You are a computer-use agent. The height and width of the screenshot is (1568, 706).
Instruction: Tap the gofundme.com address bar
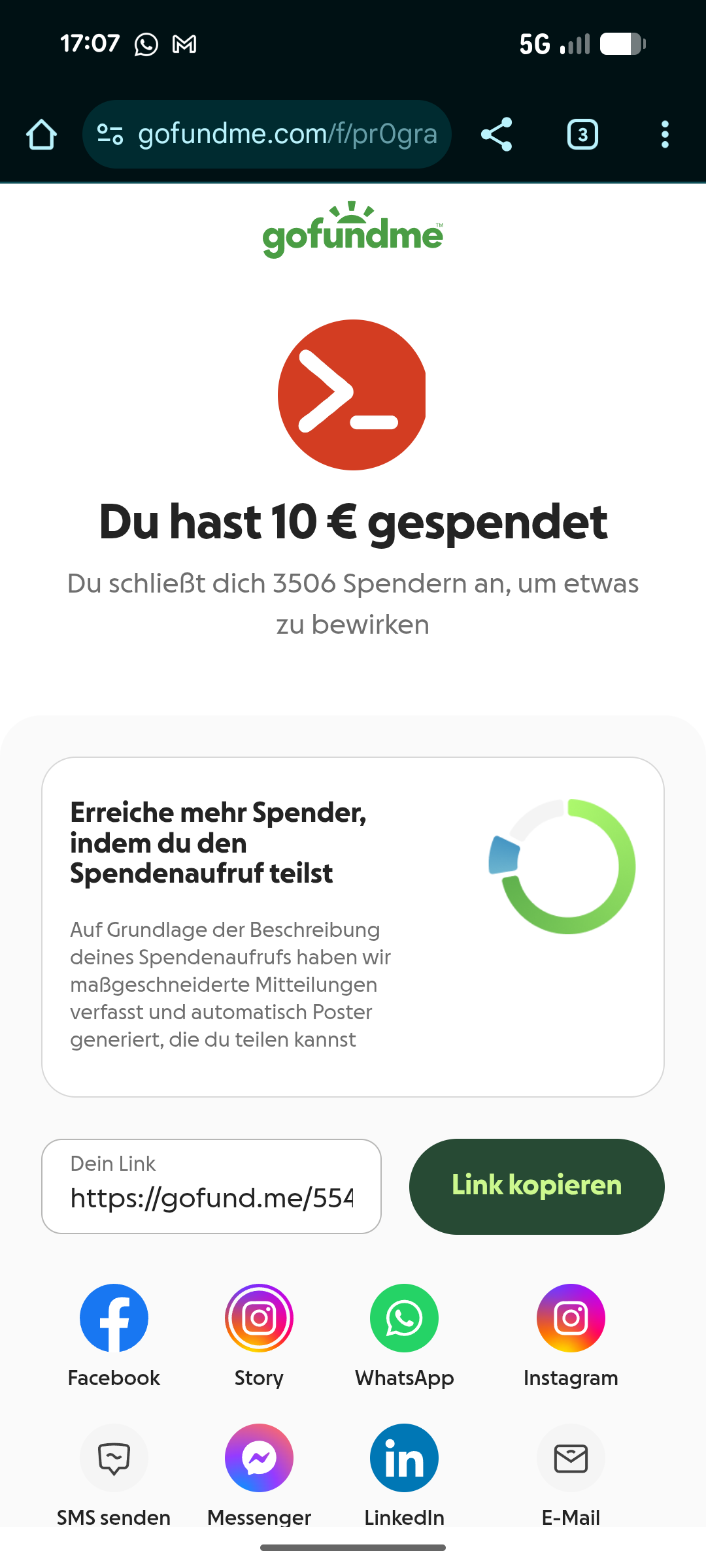pyautogui.click(x=288, y=135)
